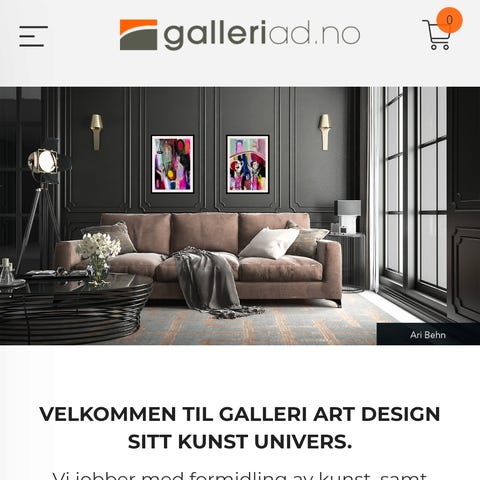Viewport: 480px width, 480px height.
Task: Open the hamburger menu
Action: (33, 36)
